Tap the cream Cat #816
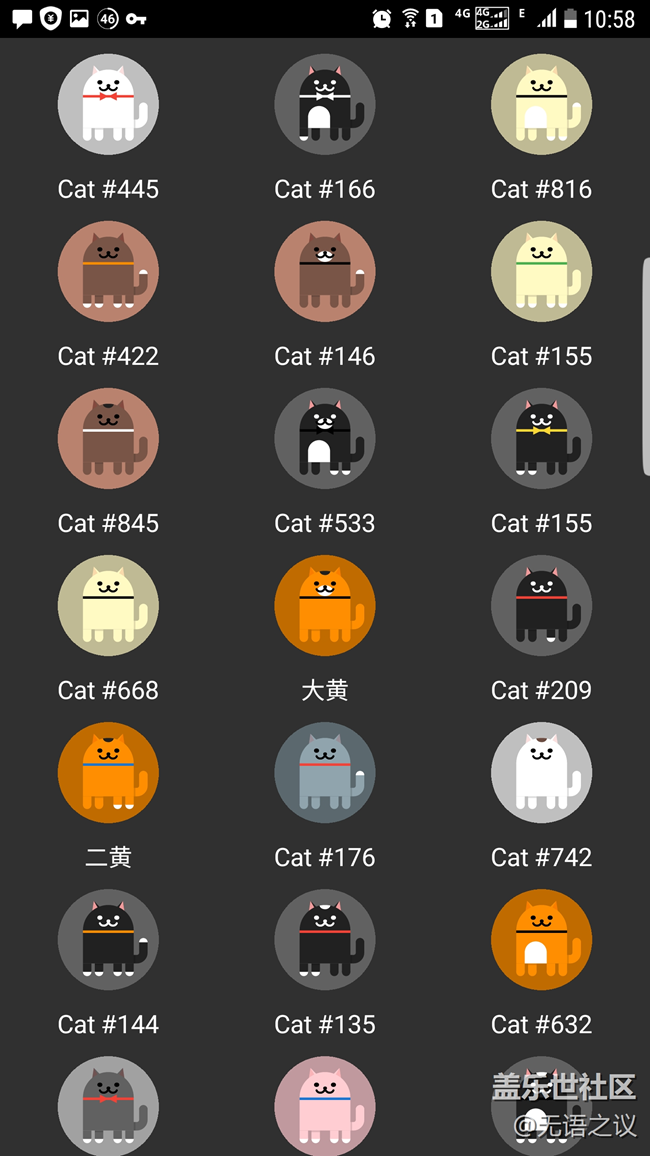650x1156 pixels. click(x=541, y=104)
